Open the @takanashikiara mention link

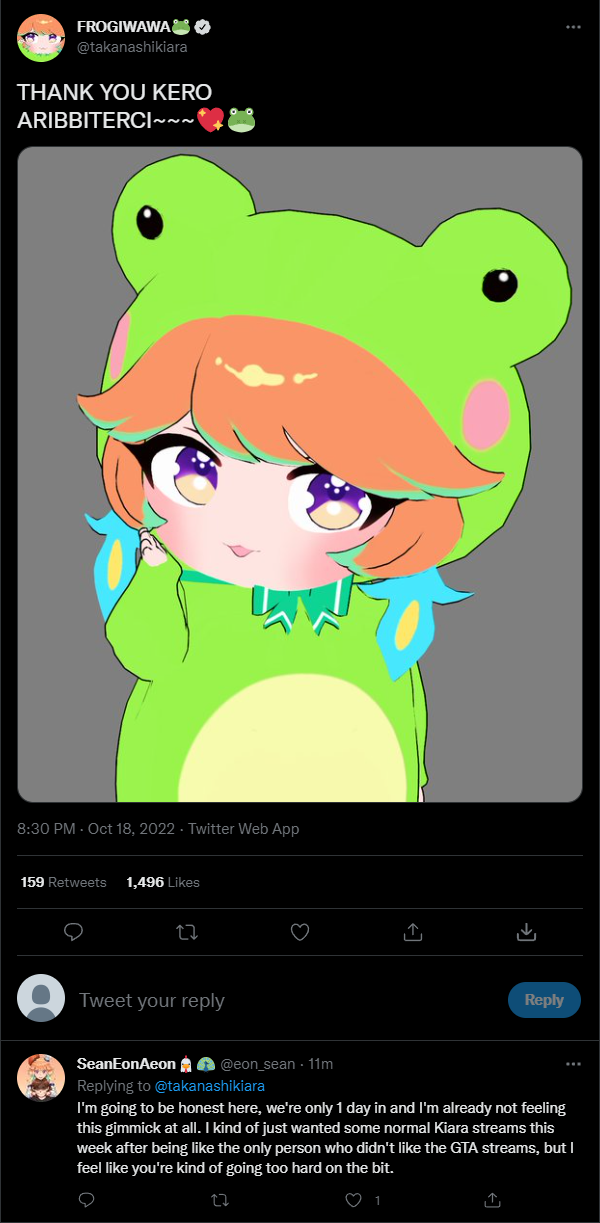[x=209, y=1085]
